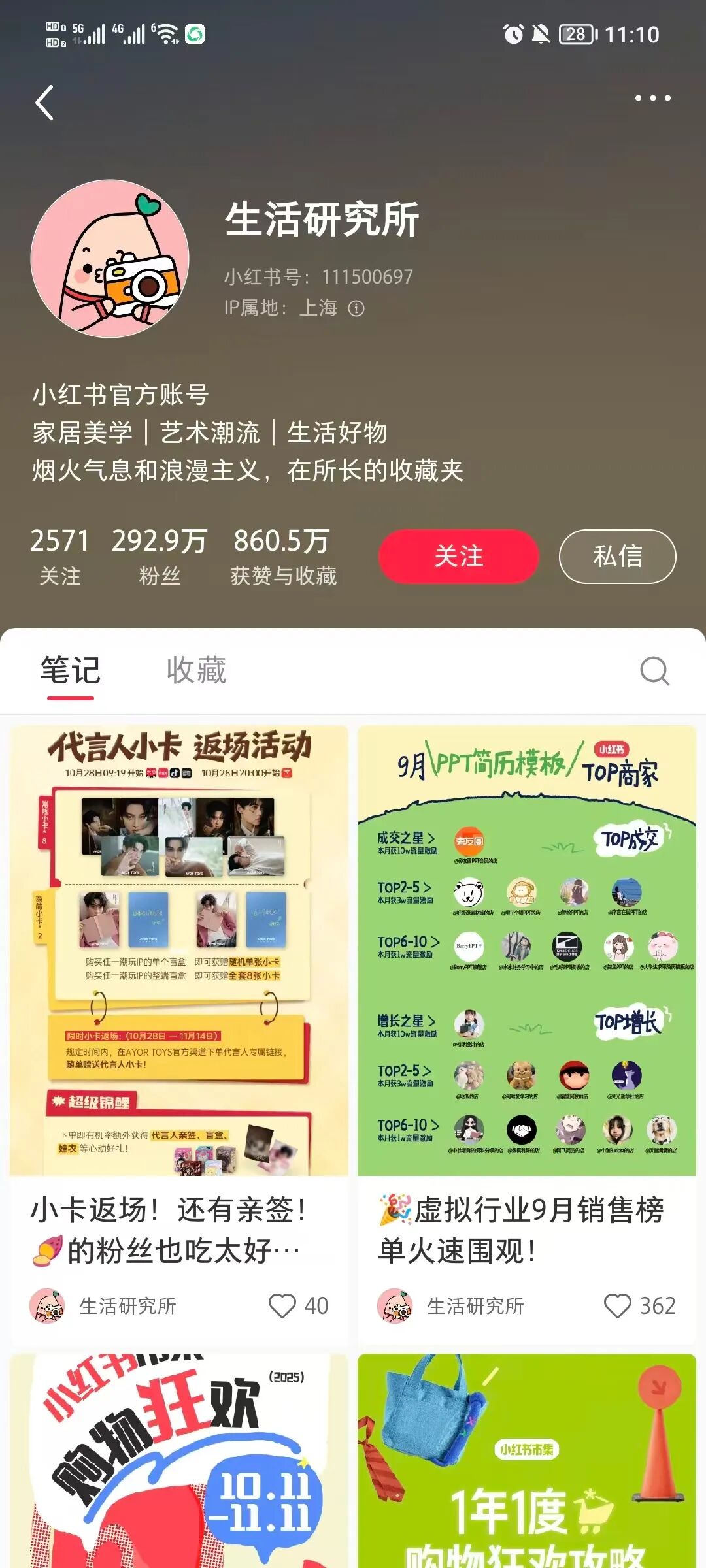Open 获赞与收藏 stats
706x1568 pixels.
tap(282, 557)
